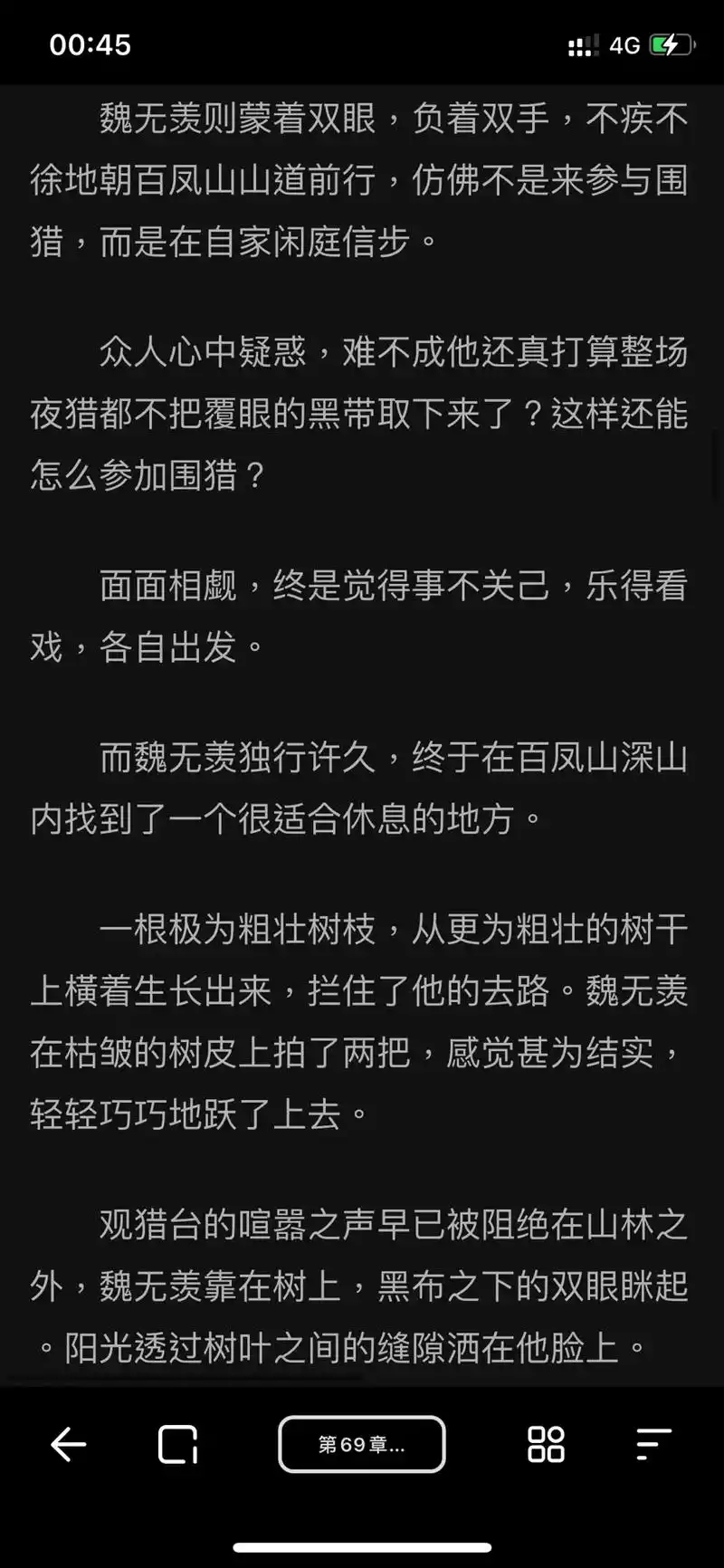Tap the back arrow to exit the reader
Viewport: 724px width, 1568px height.
[x=68, y=1445]
